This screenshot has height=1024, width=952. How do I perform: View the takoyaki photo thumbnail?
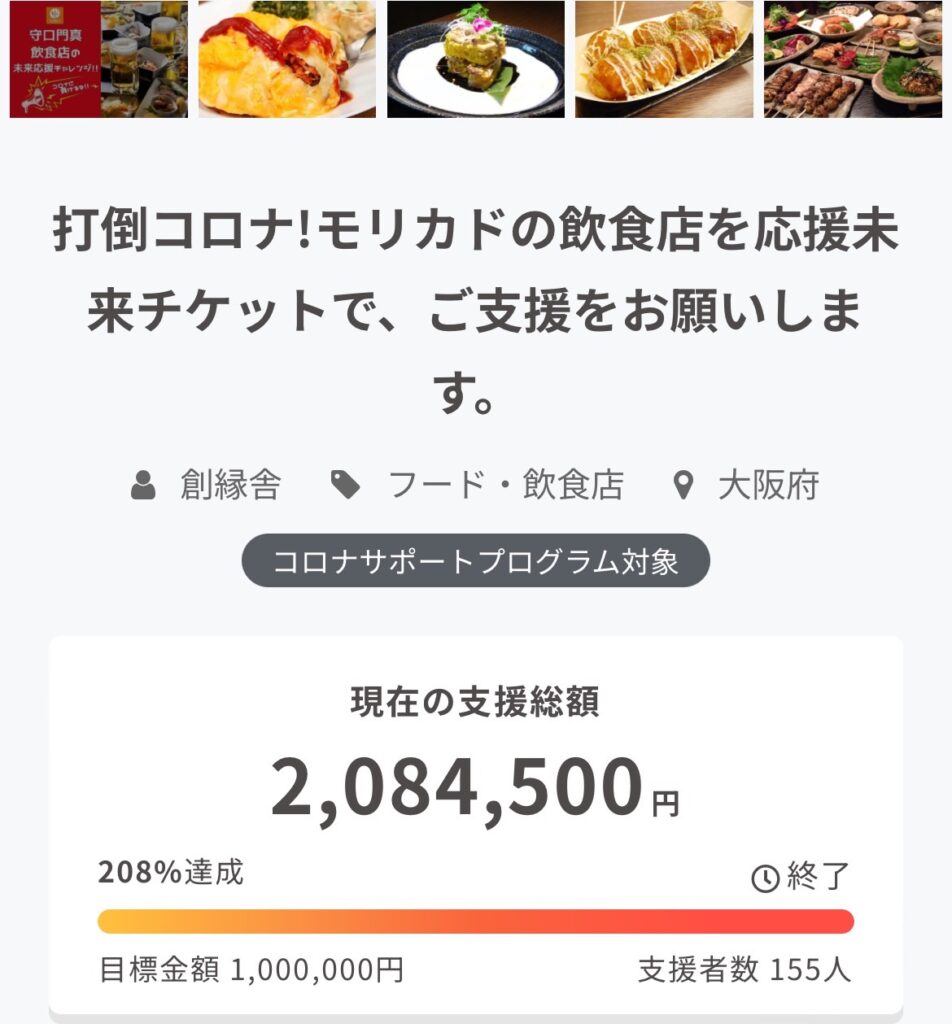click(x=664, y=59)
